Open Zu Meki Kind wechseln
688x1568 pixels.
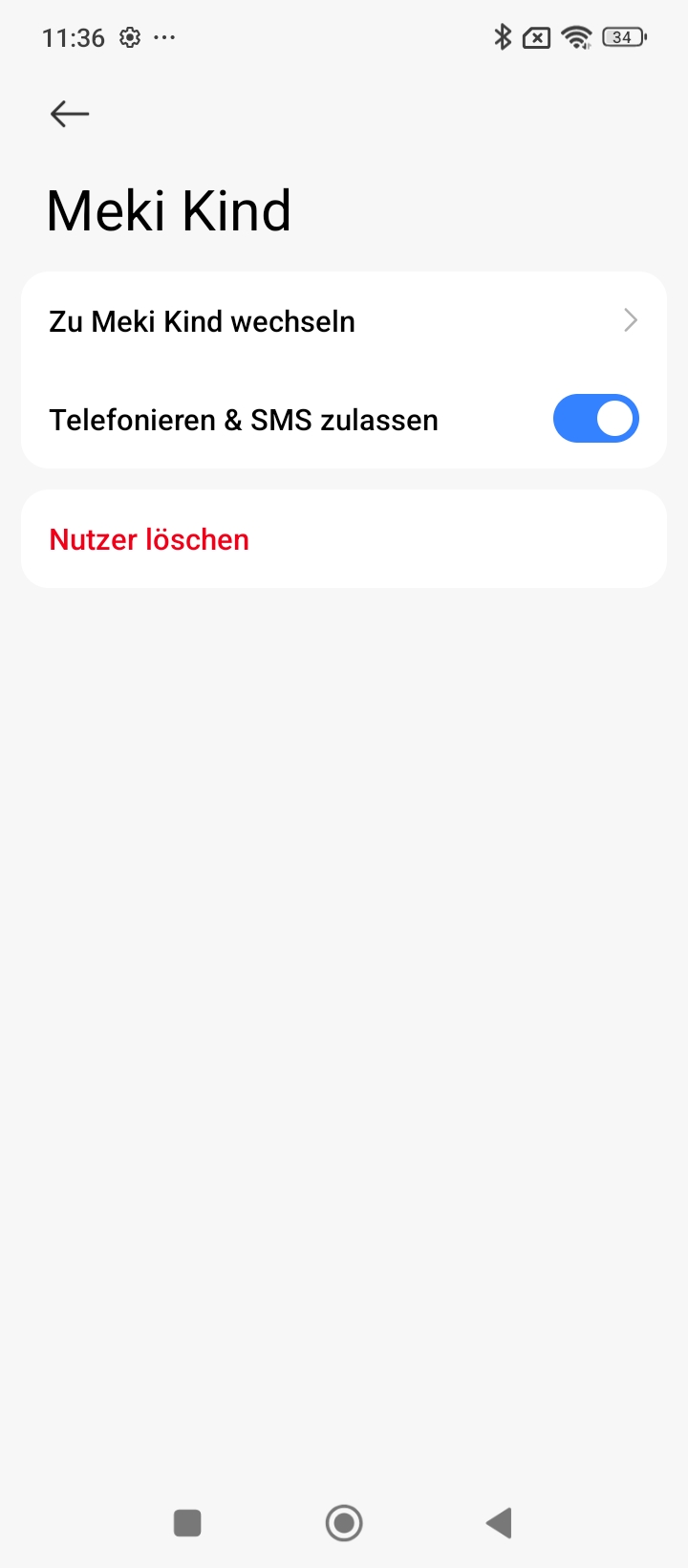tap(343, 321)
